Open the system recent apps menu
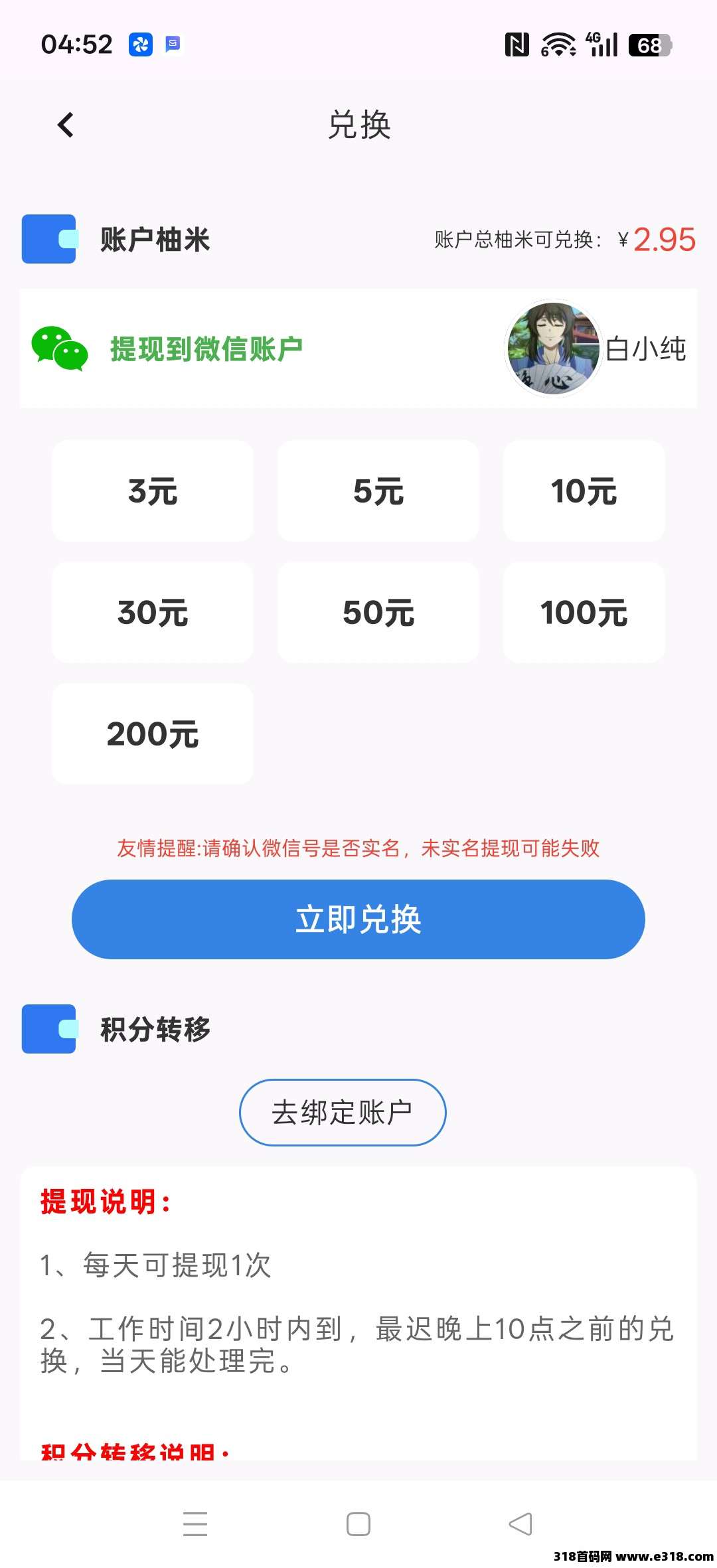This screenshot has height=1568, width=717. (x=195, y=1524)
